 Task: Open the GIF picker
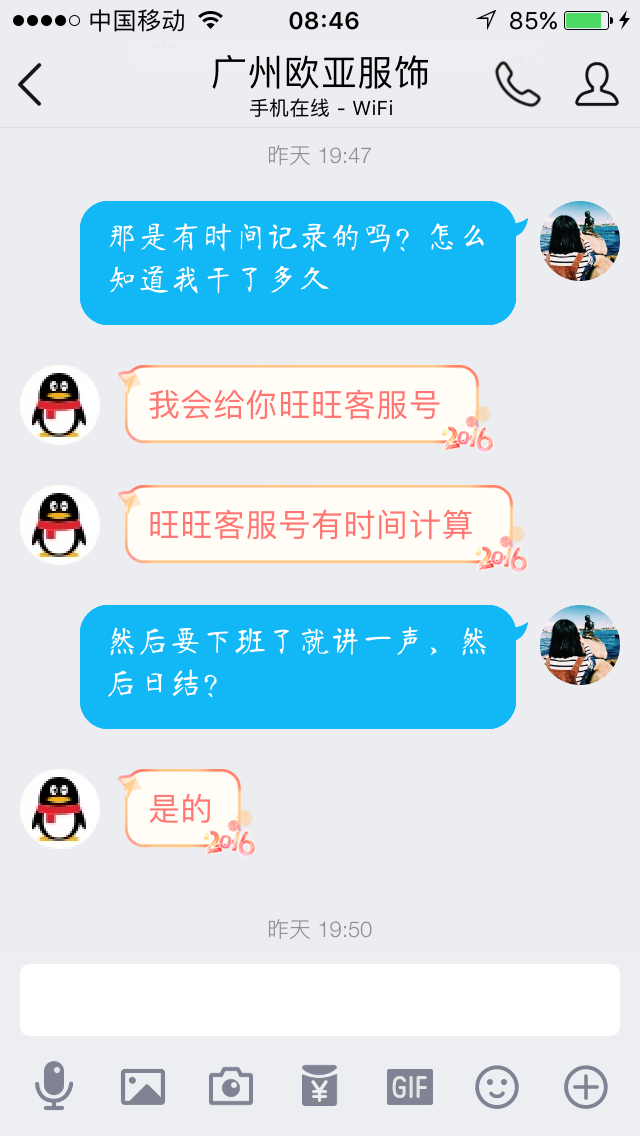tap(409, 1086)
